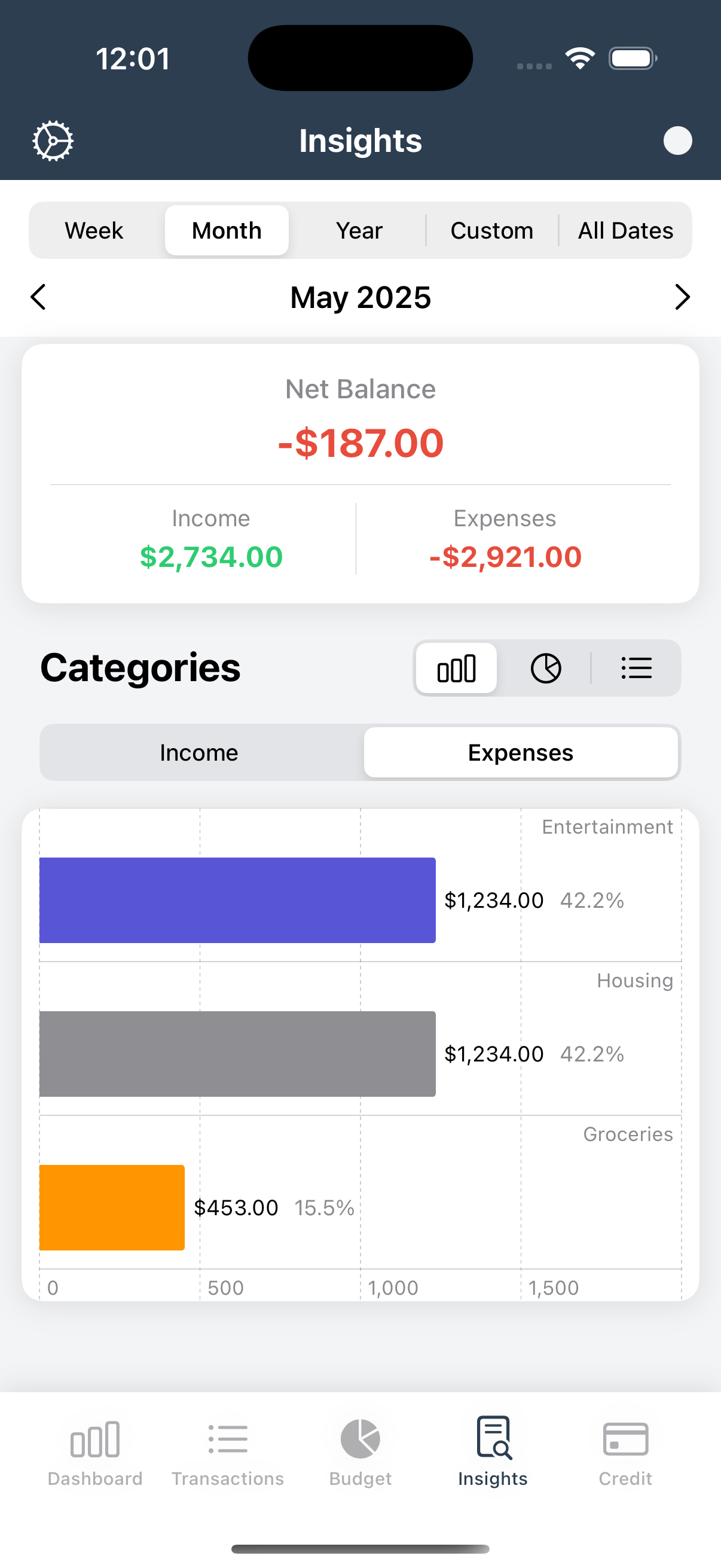Select the orange Groceries bar
This screenshot has height=1568, width=721.
click(112, 1207)
